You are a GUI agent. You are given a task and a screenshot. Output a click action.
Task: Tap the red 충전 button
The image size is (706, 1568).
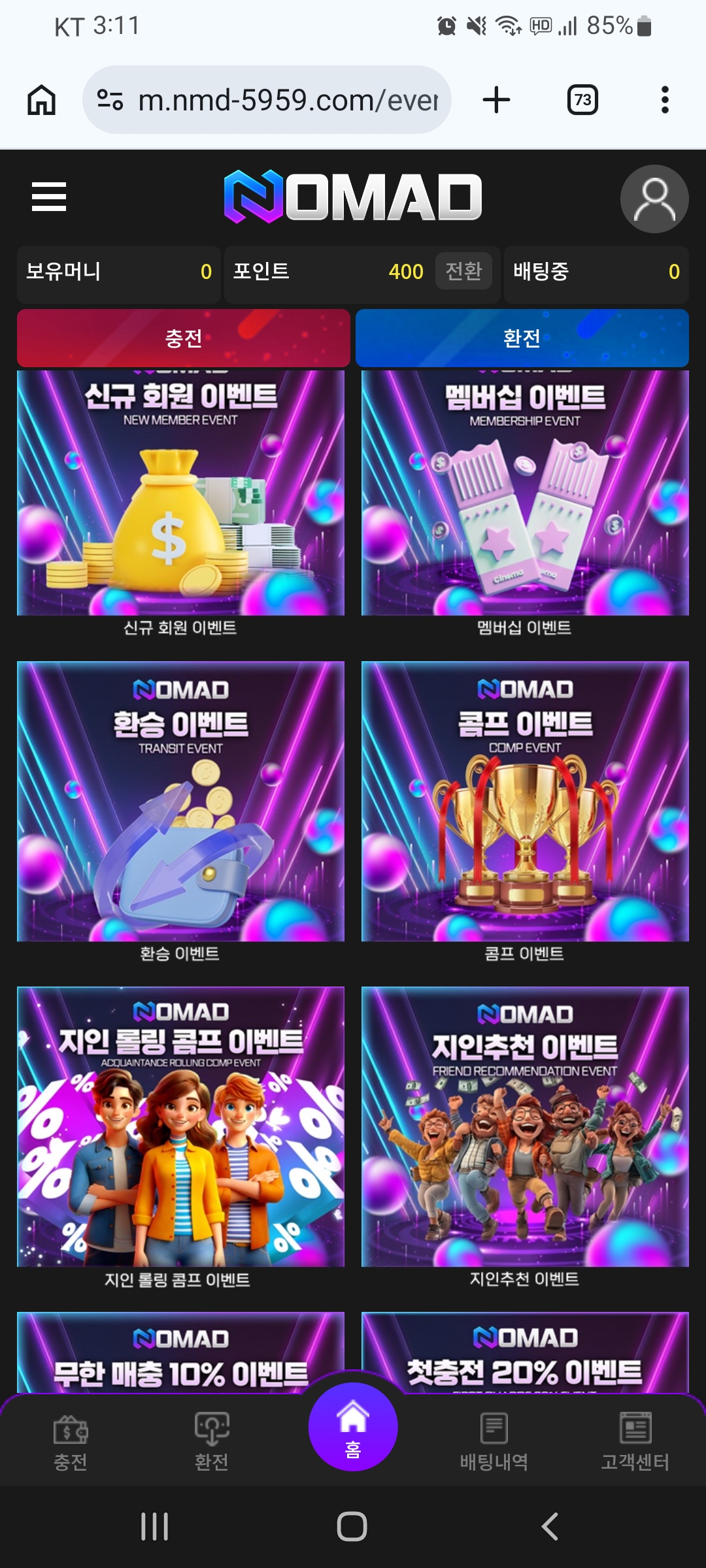point(184,338)
